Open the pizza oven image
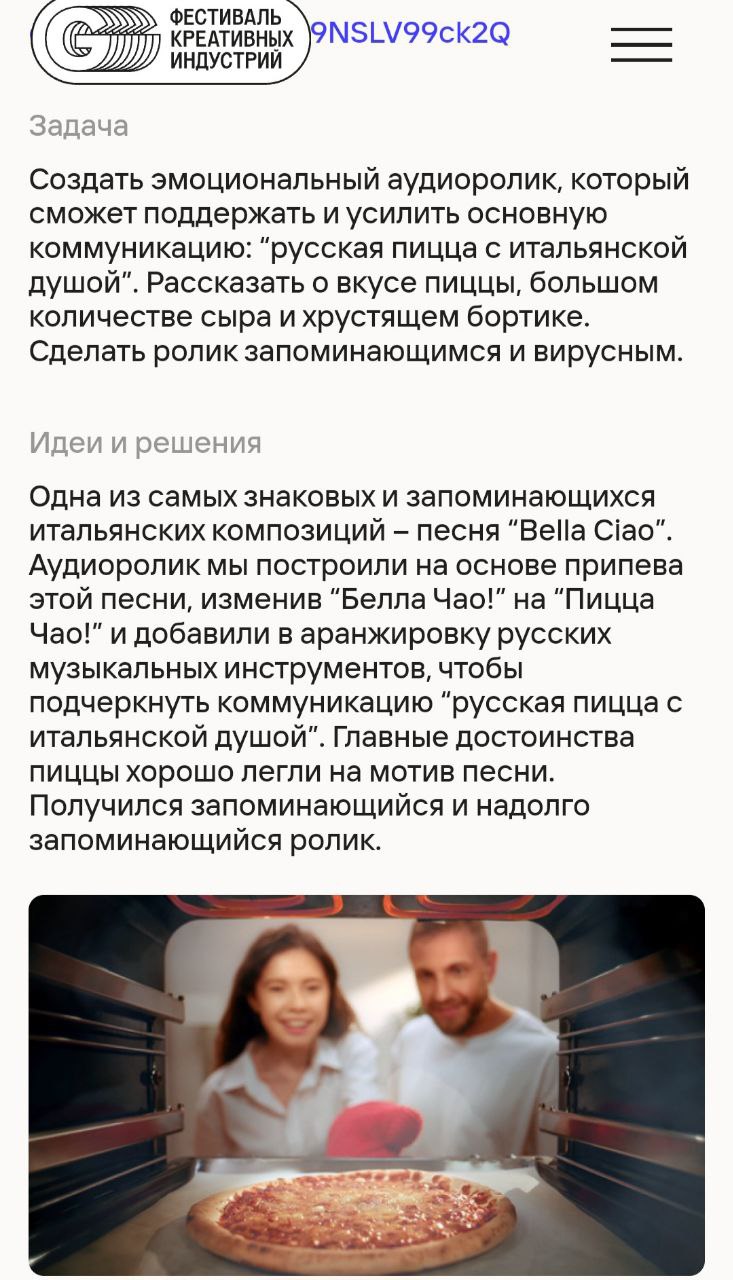 366,1084
